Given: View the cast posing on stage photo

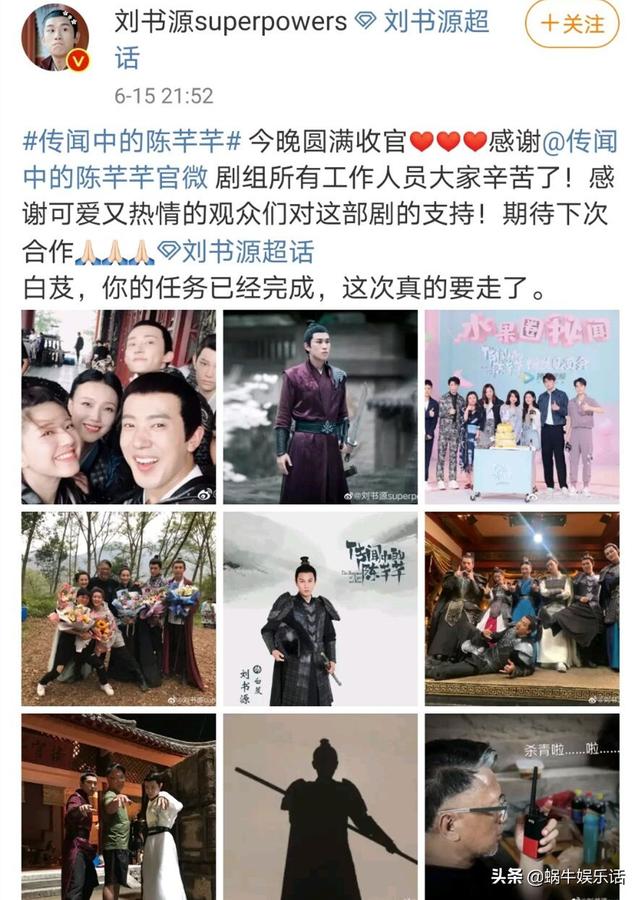Looking at the screenshot, I should pyautogui.click(x=522, y=608).
